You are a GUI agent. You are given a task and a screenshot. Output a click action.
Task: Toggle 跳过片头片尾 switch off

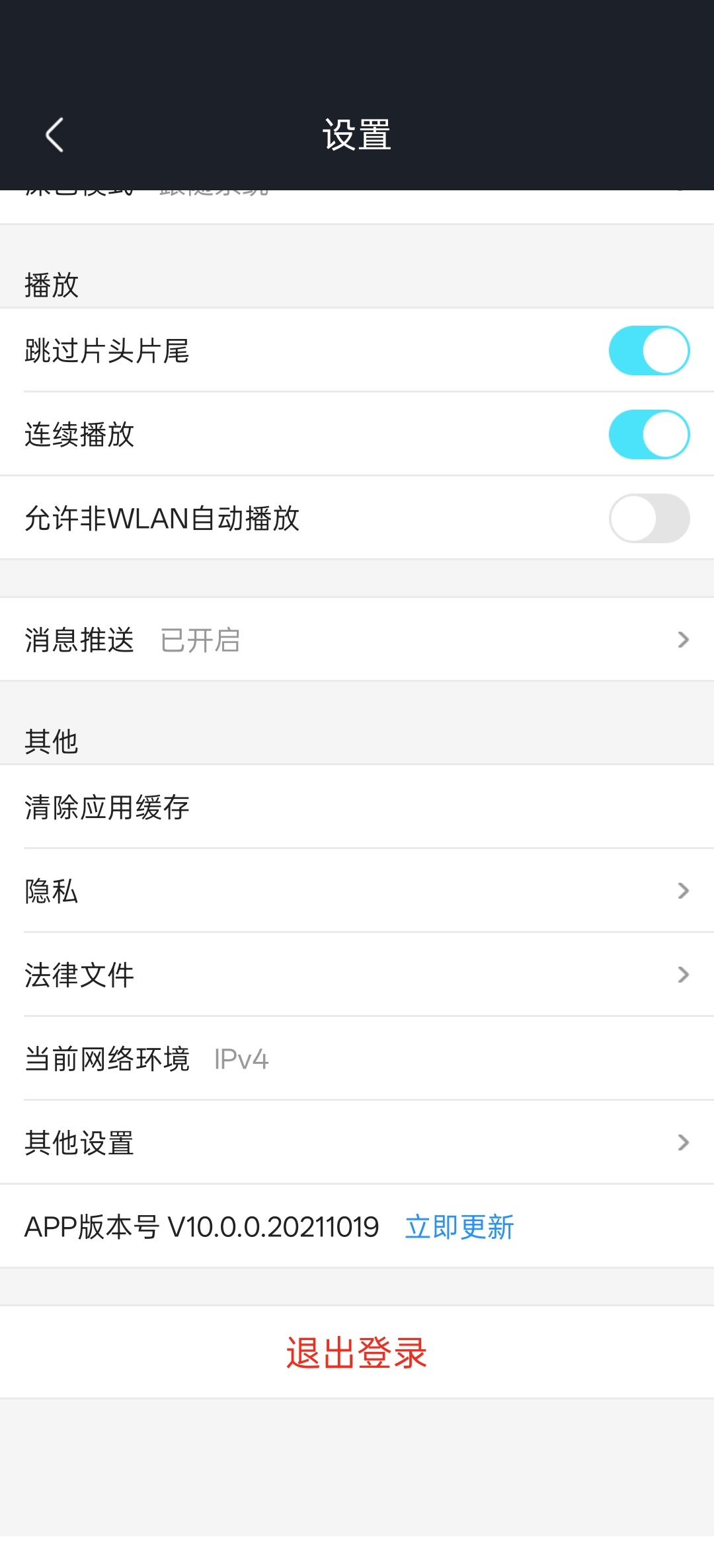(649, 350)
